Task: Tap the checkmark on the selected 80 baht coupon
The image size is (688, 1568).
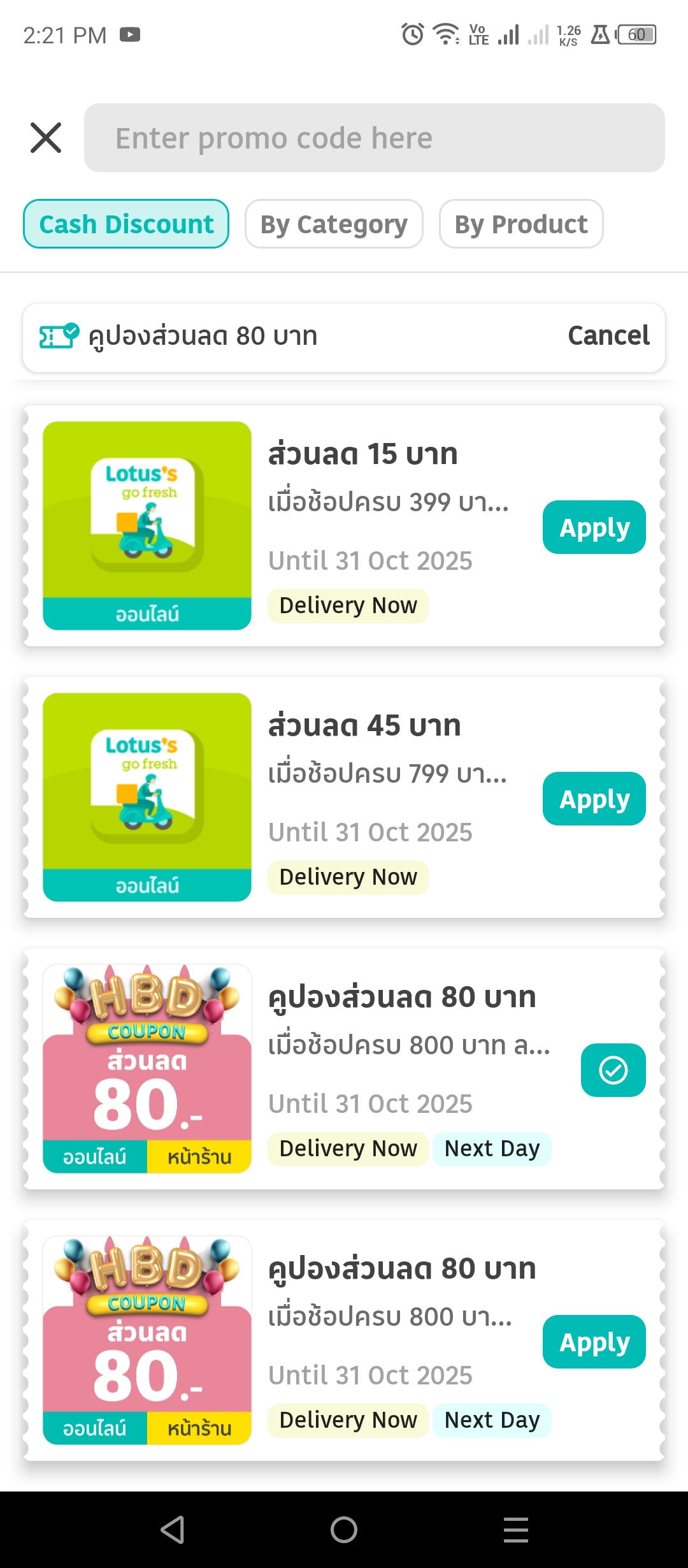Action: pos(613,1070)
